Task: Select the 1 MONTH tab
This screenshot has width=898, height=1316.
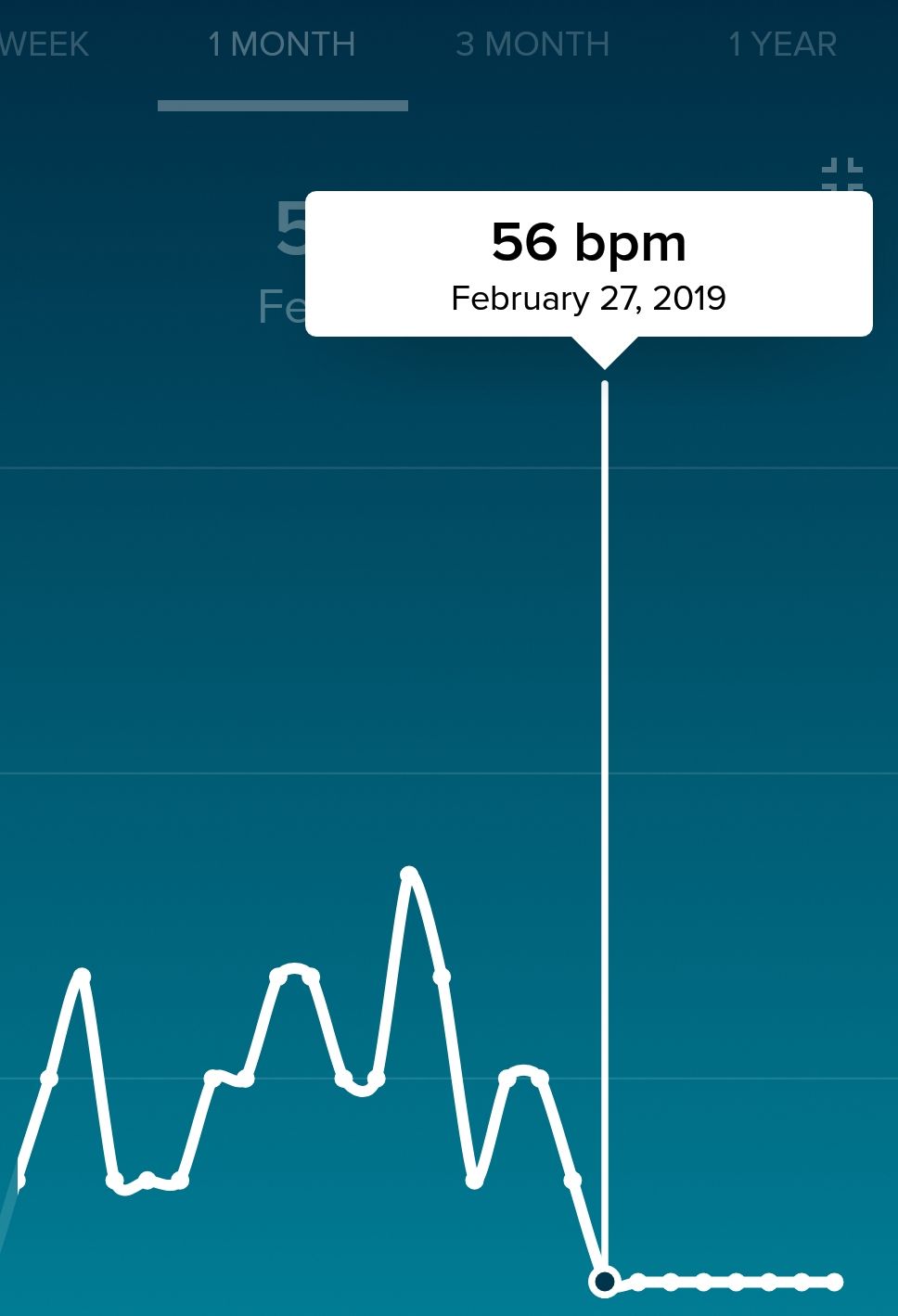Action: click(282, 45)
